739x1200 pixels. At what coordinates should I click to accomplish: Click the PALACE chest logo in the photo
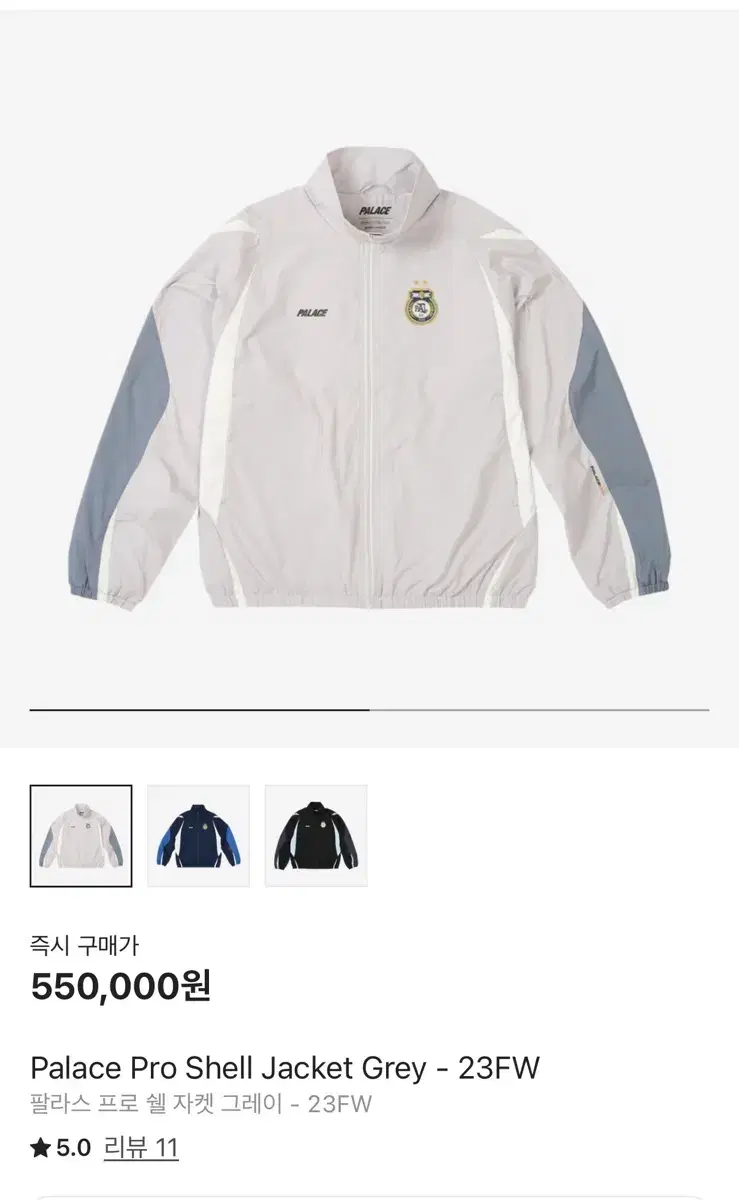310,312
